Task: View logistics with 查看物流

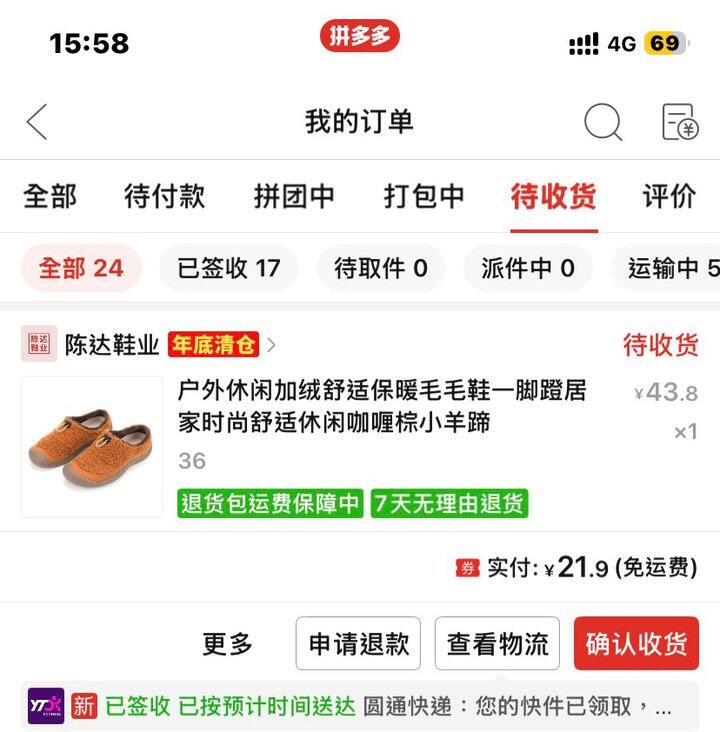Action: click(x=497, y=644)
